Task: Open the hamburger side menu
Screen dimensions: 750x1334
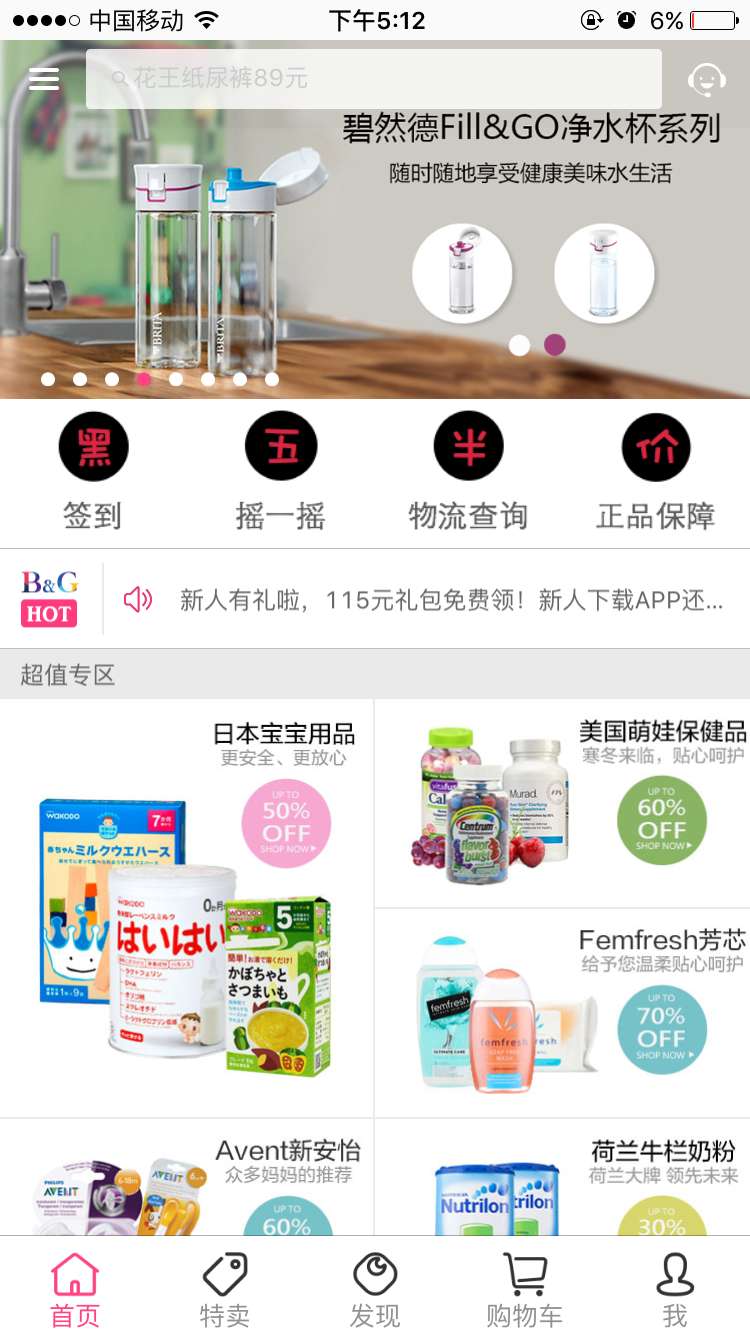Action: coord(42,78)
